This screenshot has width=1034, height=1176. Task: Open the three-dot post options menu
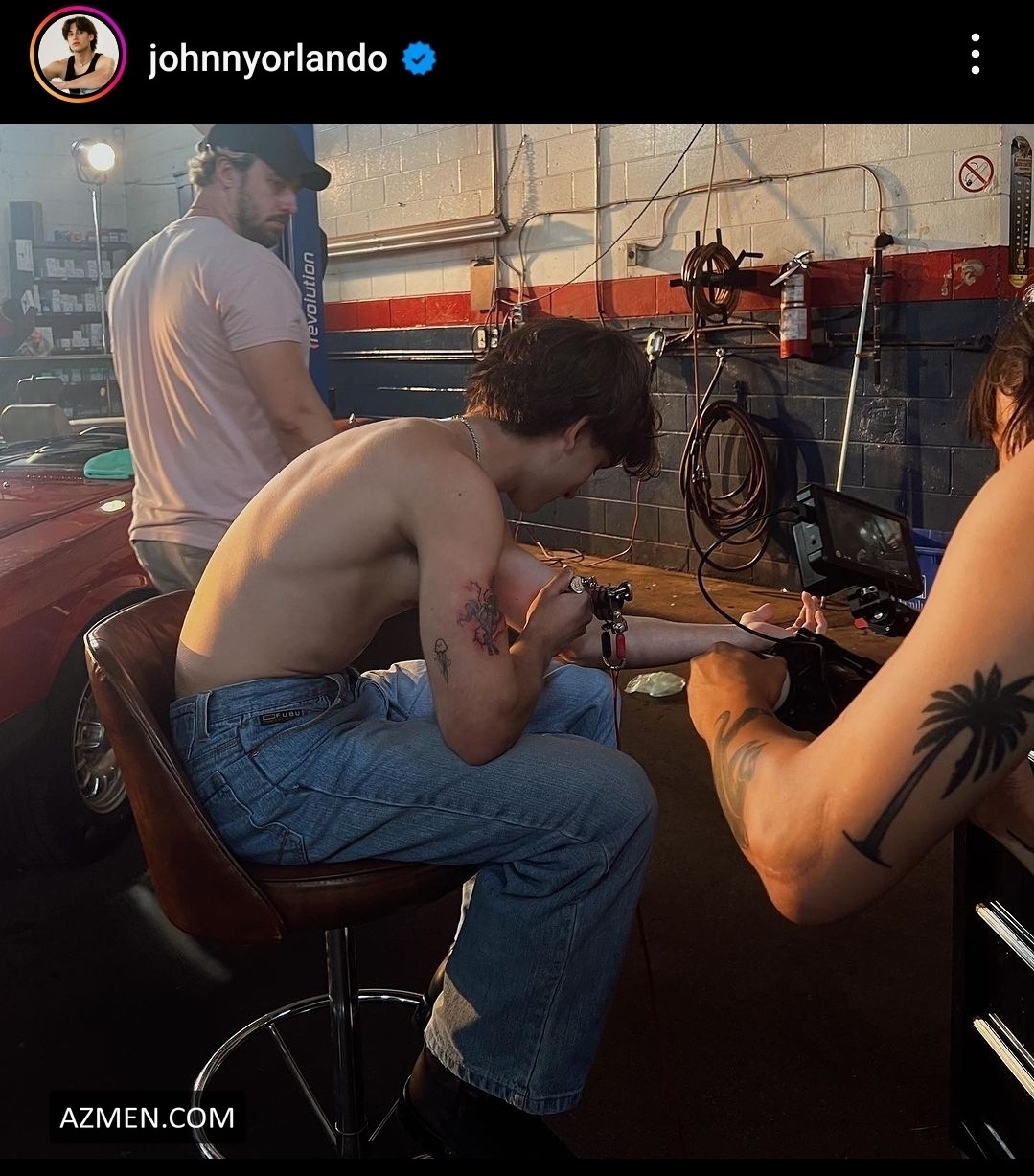(x=975, y=55)
